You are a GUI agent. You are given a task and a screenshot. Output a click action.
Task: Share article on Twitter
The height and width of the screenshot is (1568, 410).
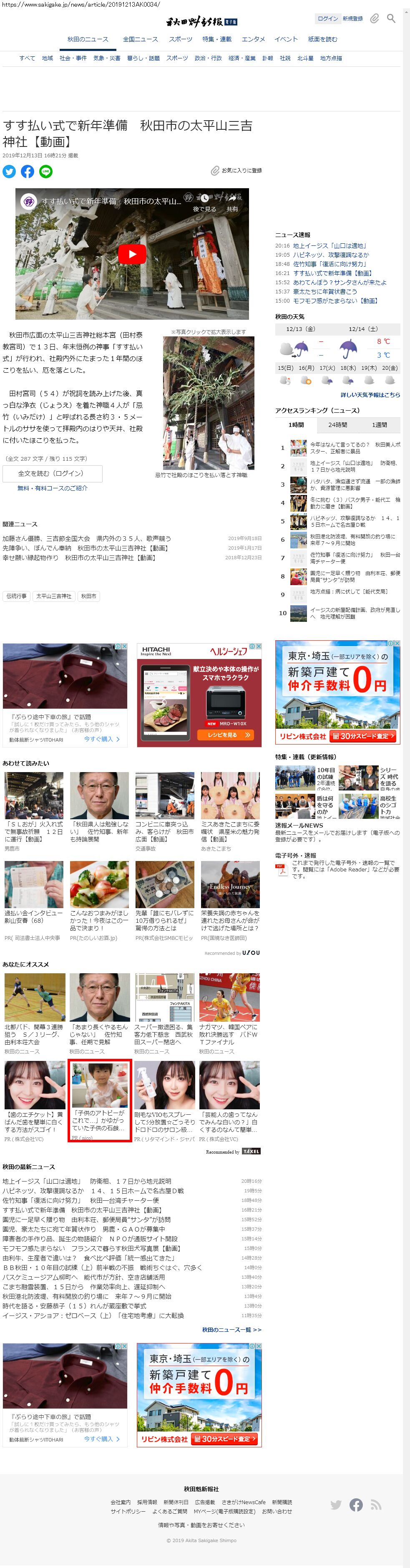tap(9, 172)
